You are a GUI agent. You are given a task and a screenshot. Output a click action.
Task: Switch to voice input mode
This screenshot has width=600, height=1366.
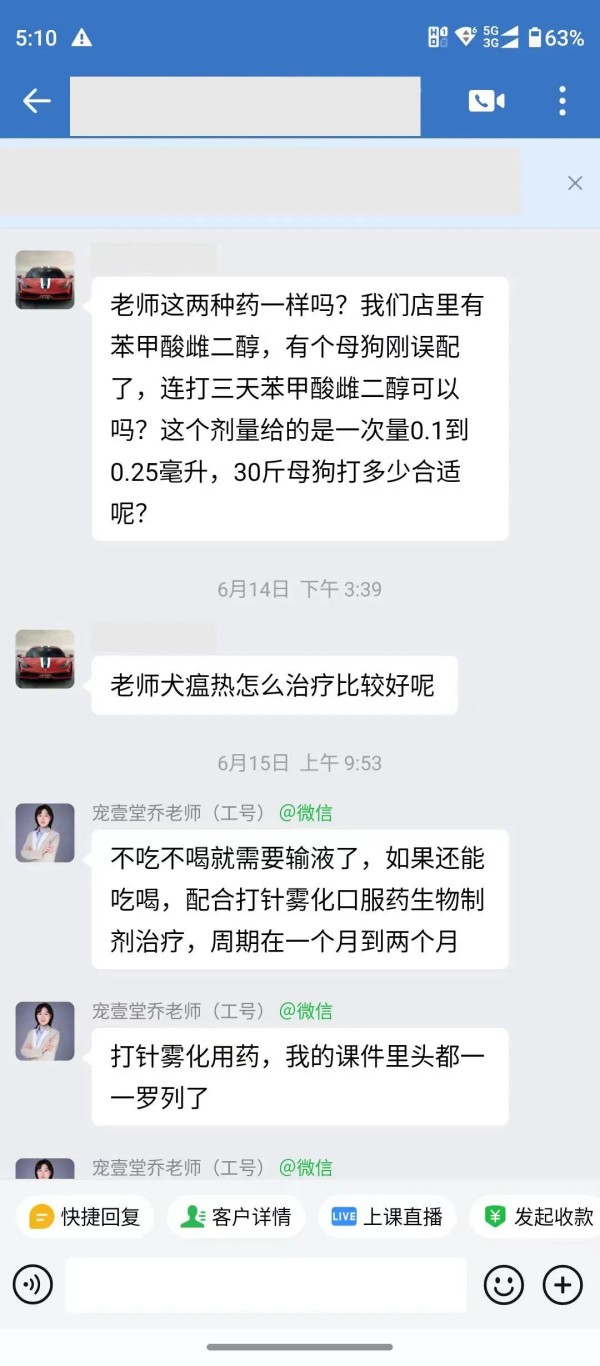[x=33, y=1285]
